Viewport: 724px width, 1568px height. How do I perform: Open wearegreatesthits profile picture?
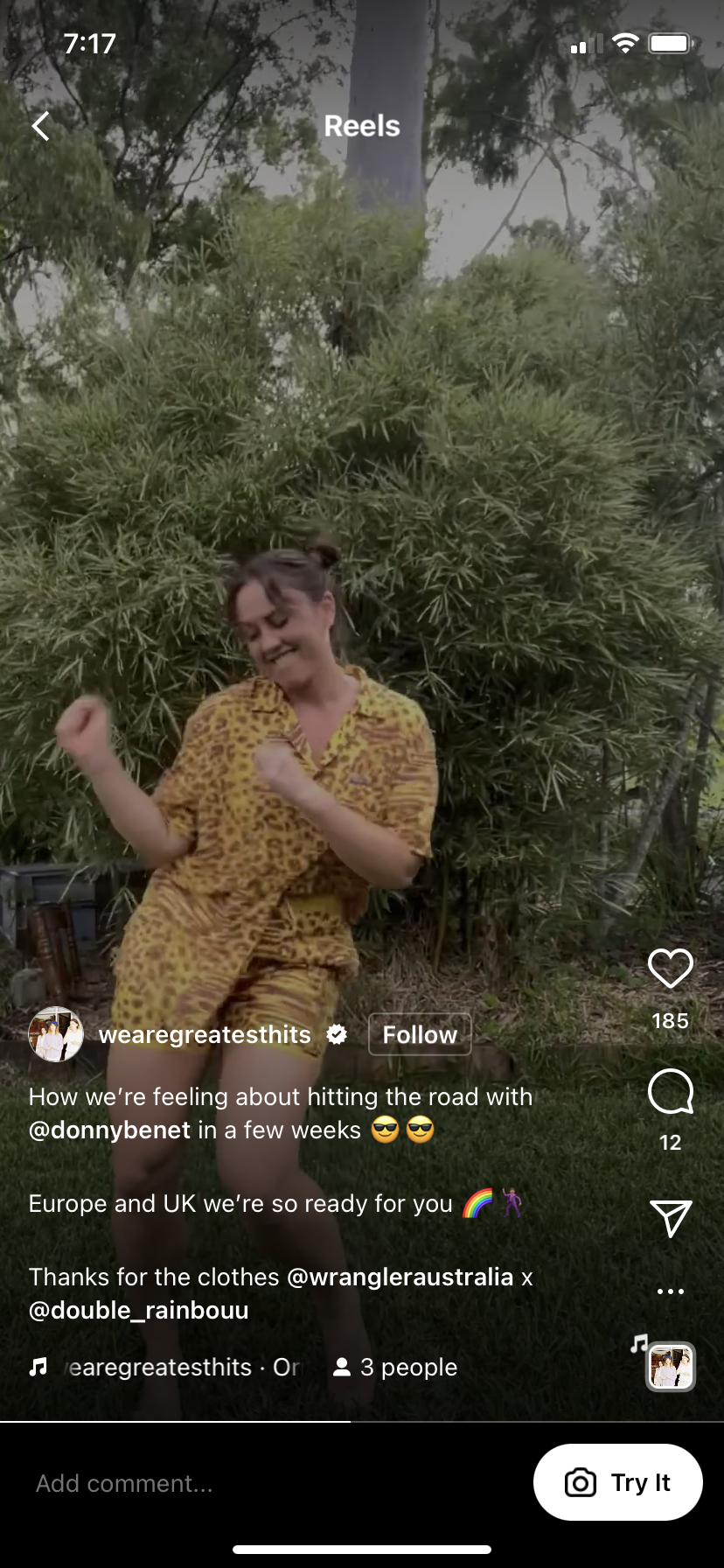point(56,1034)
